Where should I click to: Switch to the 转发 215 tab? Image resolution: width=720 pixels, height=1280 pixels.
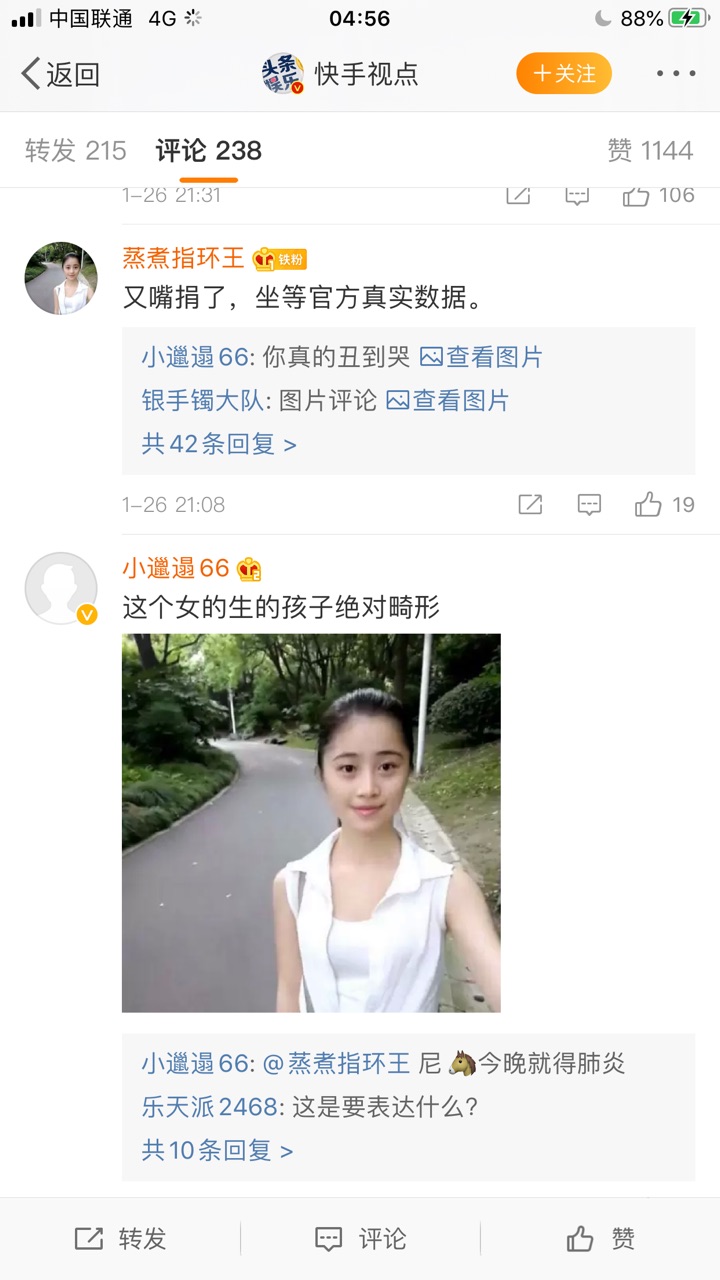coord(75,151)
